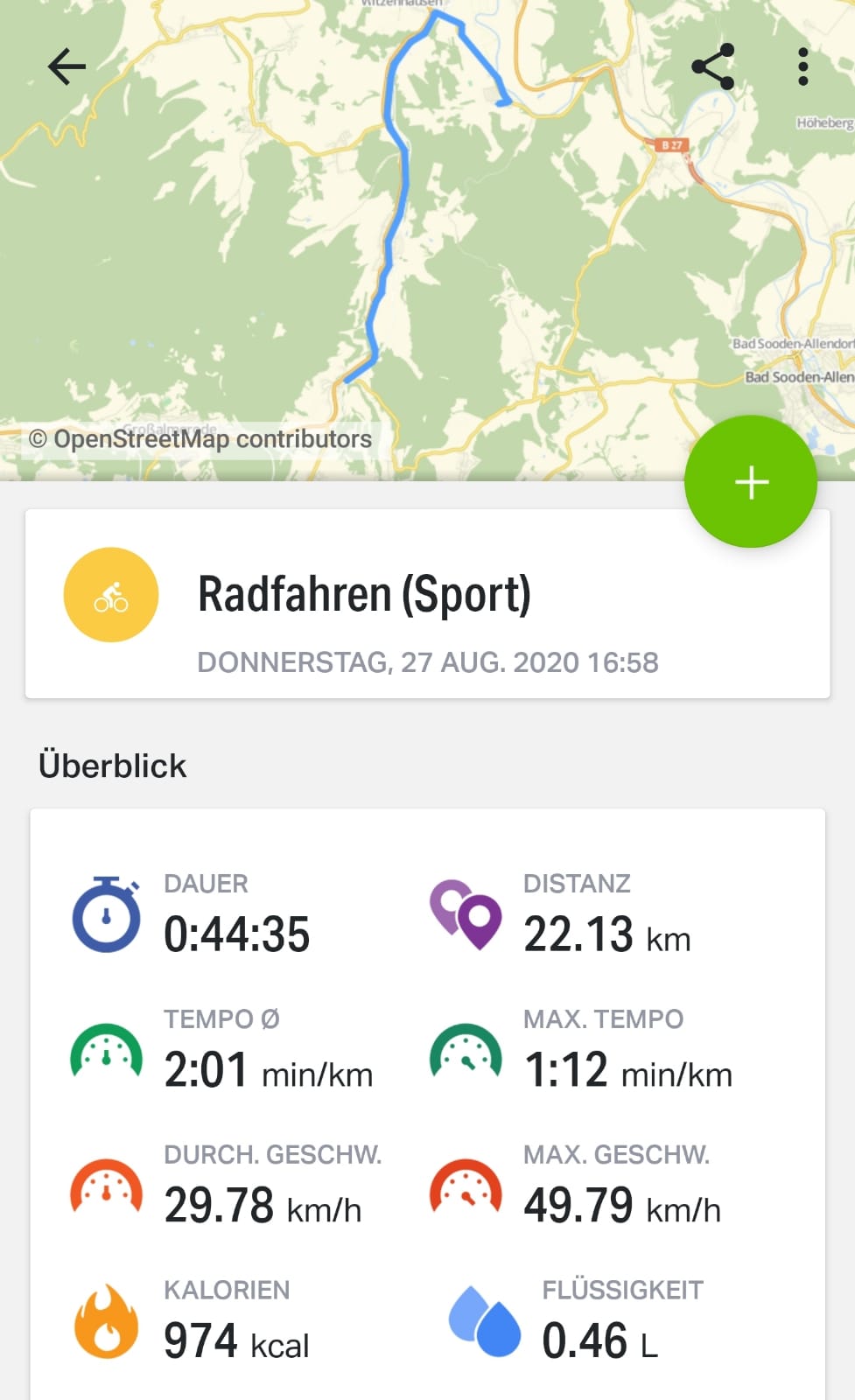Go back using the arrow icon
855x1400 pixels.
click(x=67, y=66)
